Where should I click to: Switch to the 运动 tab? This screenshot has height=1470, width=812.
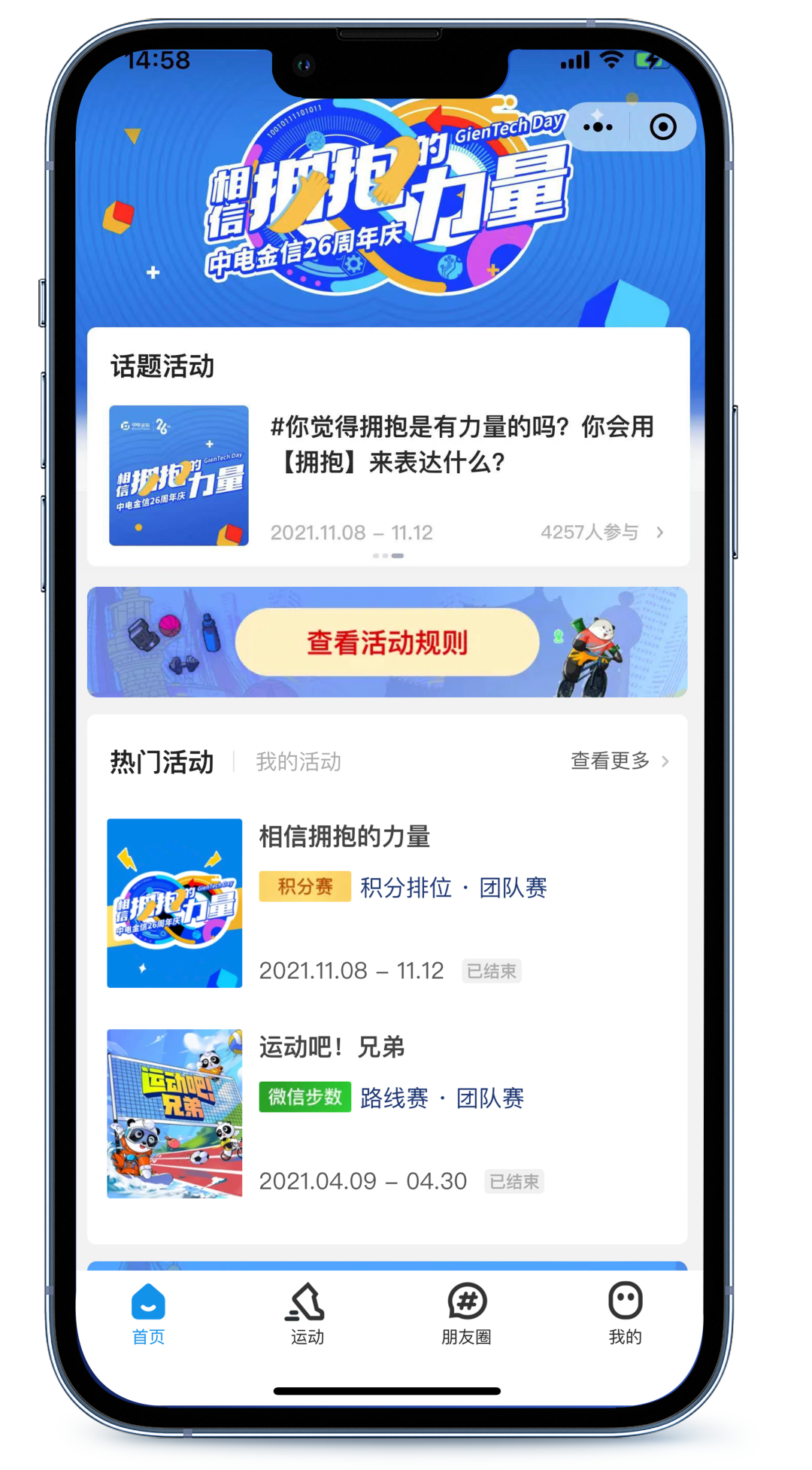(307, 1314)
